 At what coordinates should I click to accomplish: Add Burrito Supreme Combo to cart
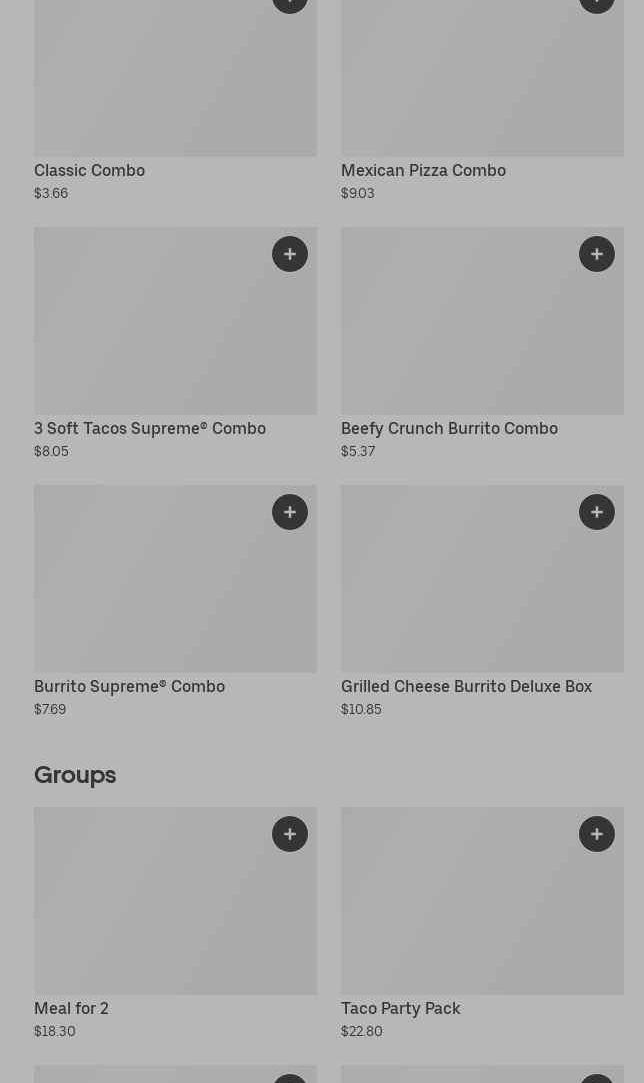(290, 512)
